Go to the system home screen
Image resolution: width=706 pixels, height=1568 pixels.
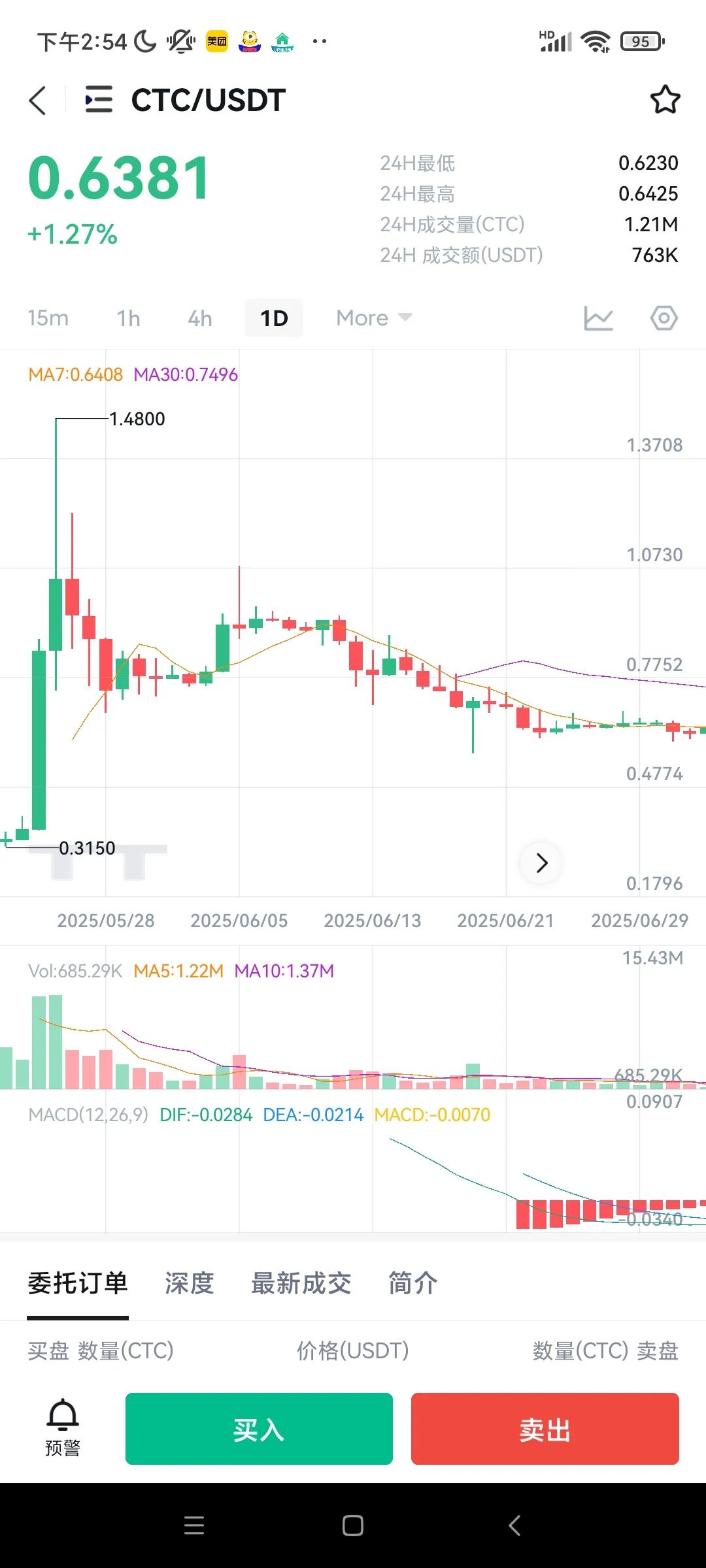(353, 1526)
